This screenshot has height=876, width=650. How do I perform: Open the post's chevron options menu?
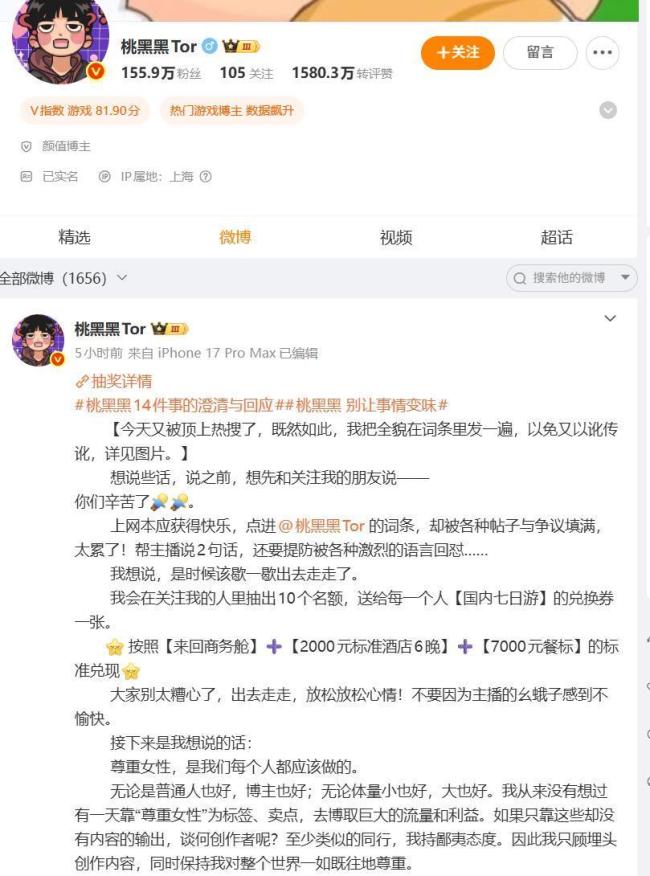[x=610, y=319]
